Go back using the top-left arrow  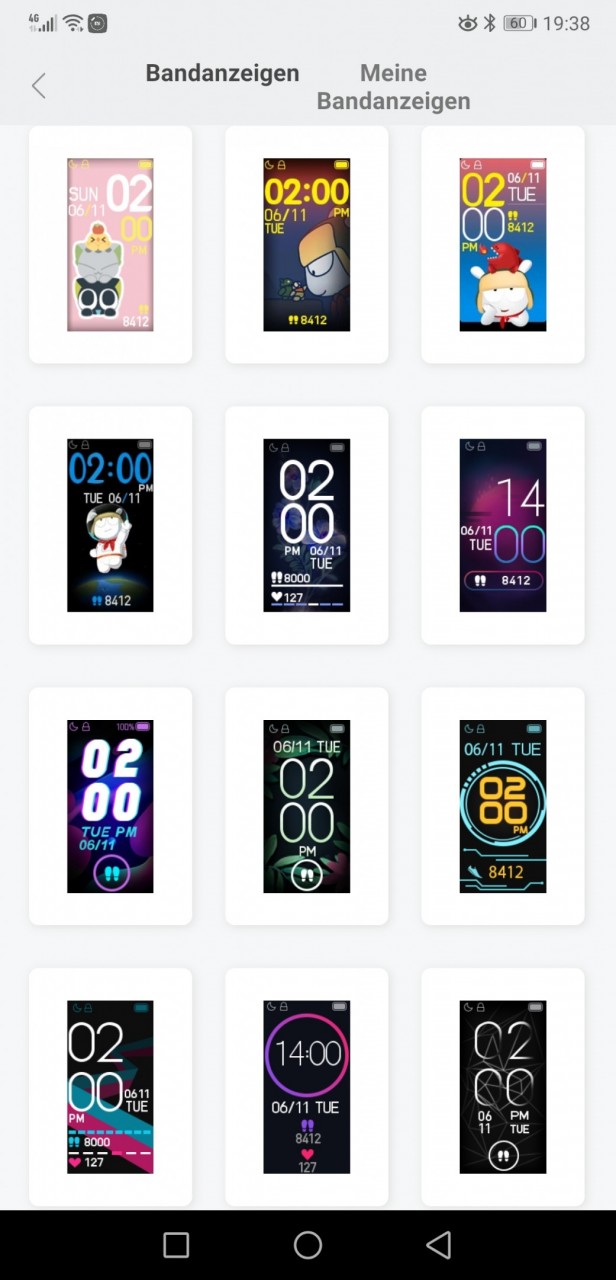pos(39,86)
